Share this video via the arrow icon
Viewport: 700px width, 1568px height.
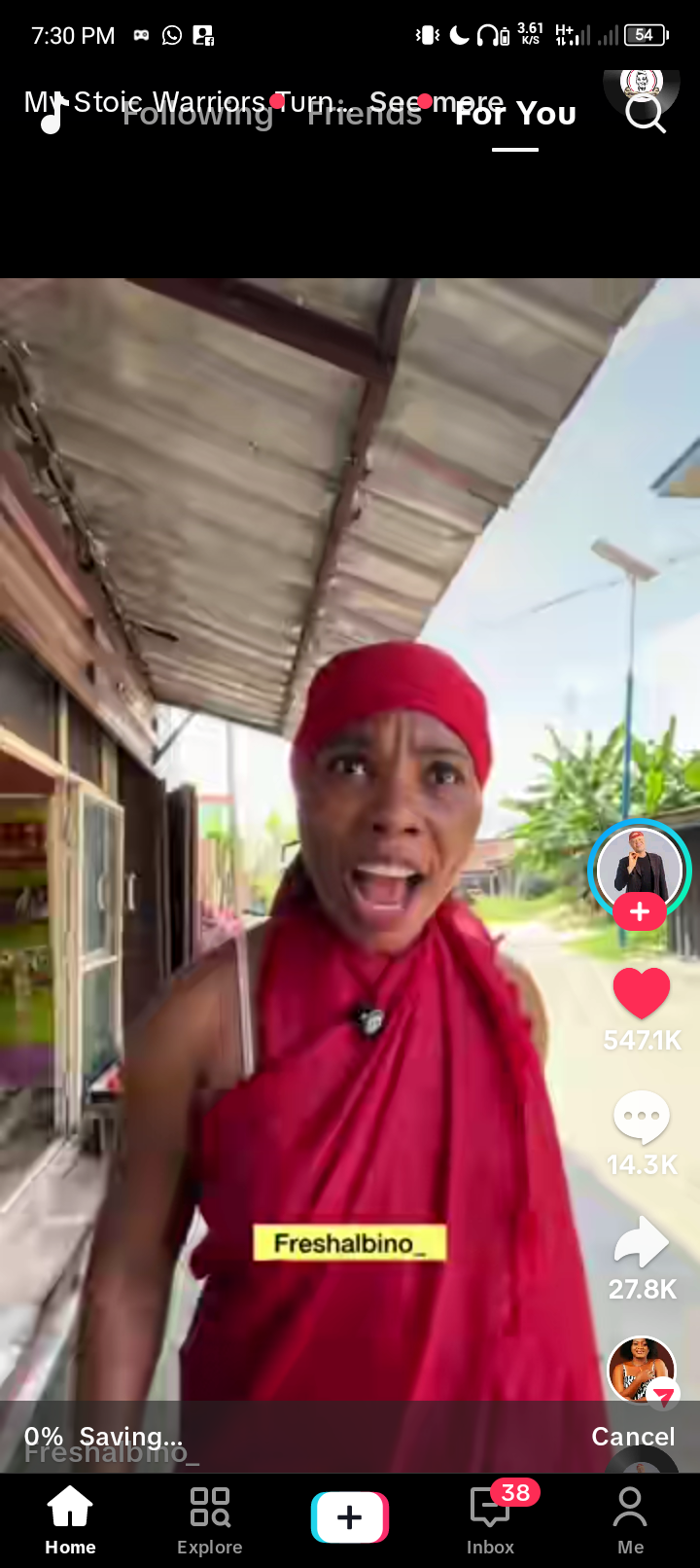[642, 1242]
